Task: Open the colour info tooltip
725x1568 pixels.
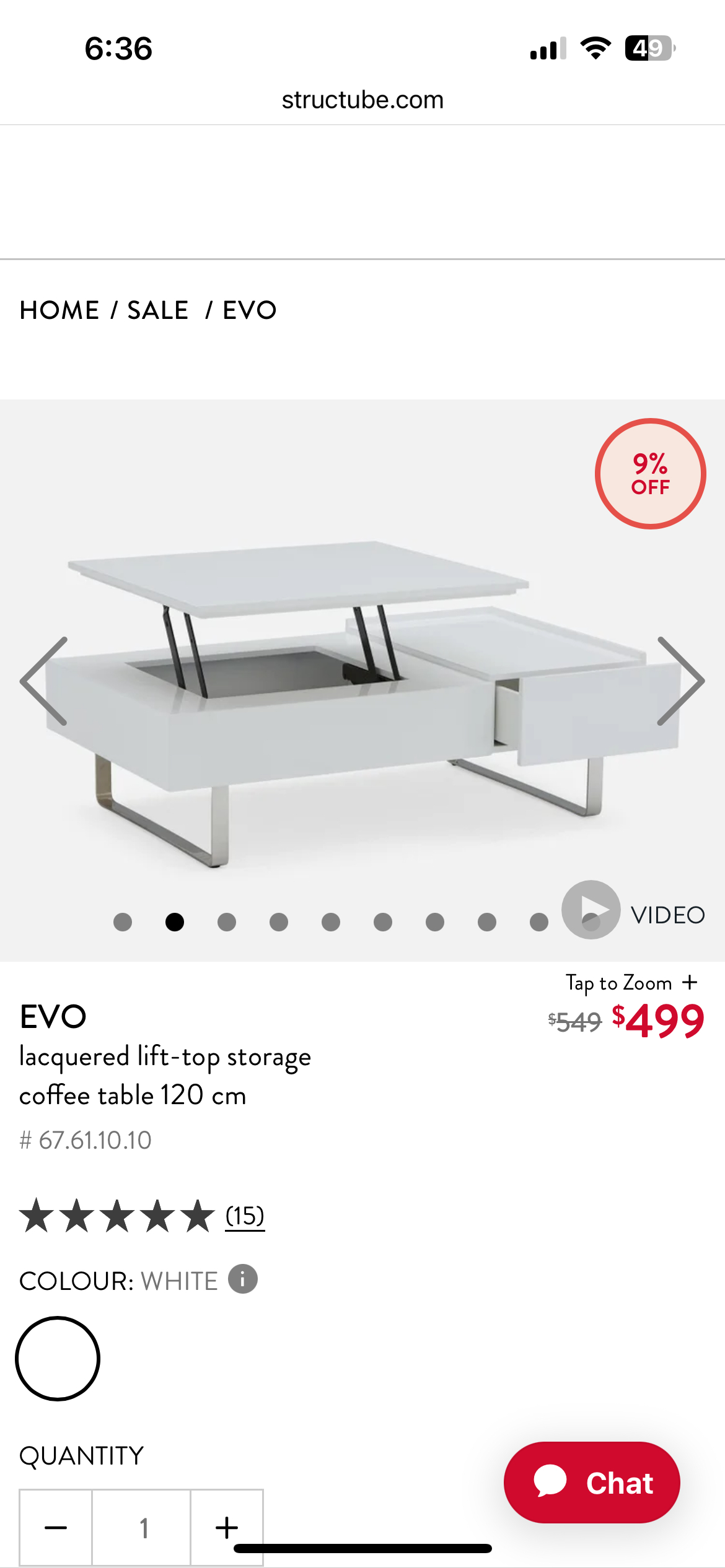Action: 242,1280
